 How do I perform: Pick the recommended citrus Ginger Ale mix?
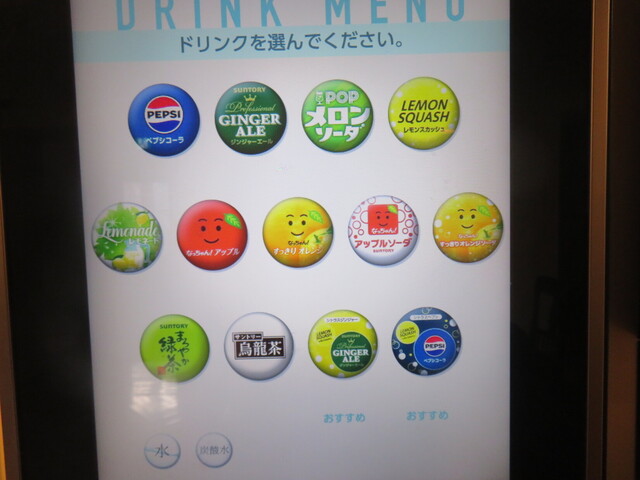342,343
